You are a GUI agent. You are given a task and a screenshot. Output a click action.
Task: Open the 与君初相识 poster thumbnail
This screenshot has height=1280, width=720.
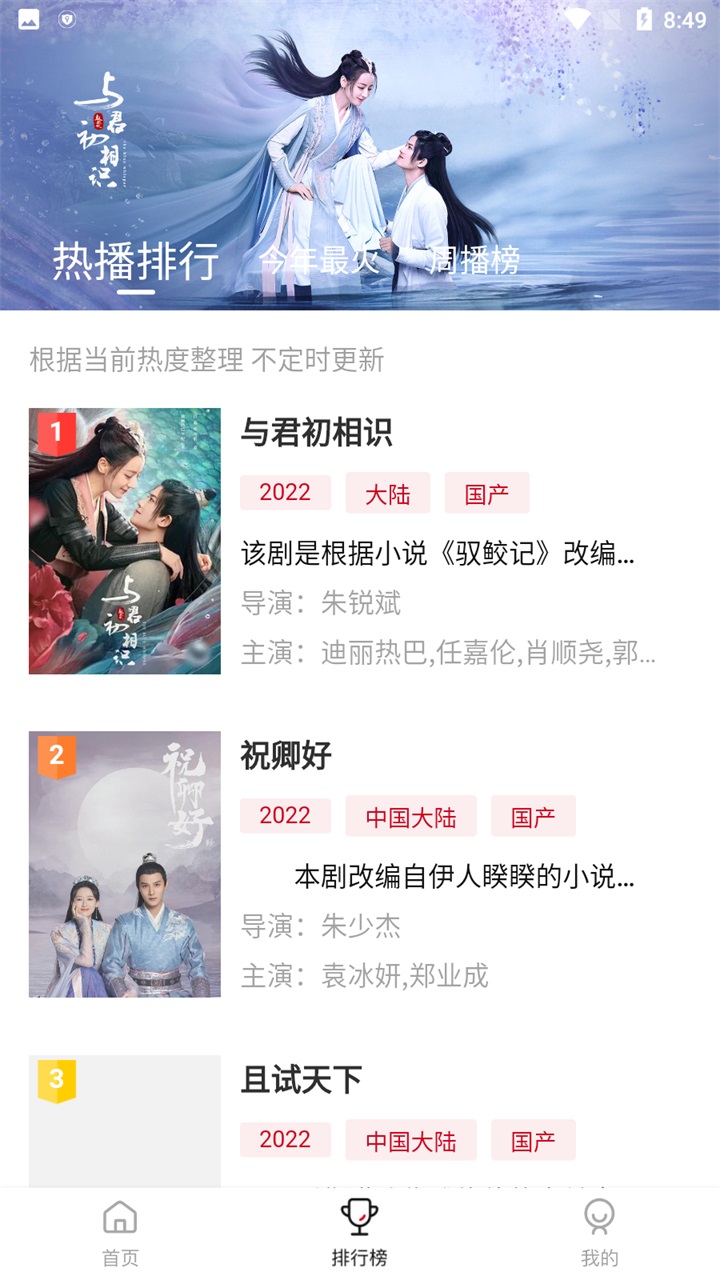click(x=126, y=540)
